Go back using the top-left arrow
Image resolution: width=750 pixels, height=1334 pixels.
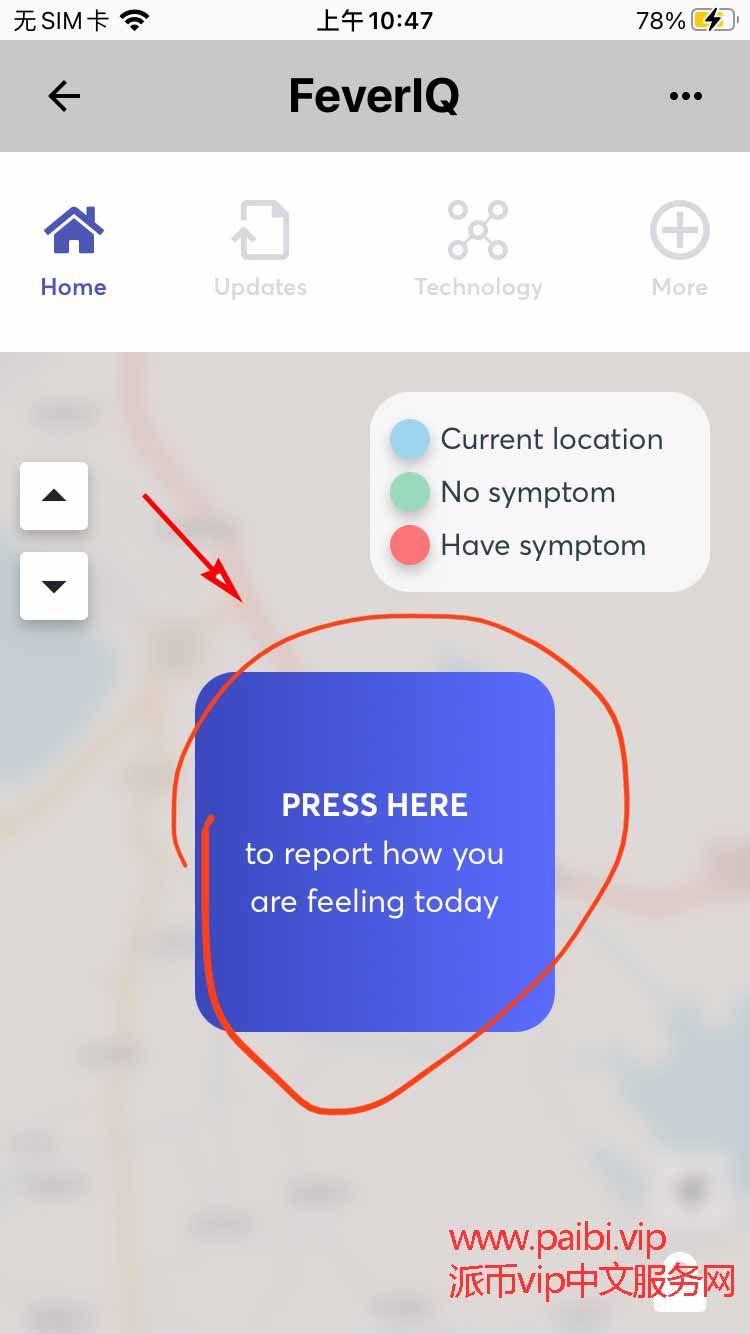[64, 96]
